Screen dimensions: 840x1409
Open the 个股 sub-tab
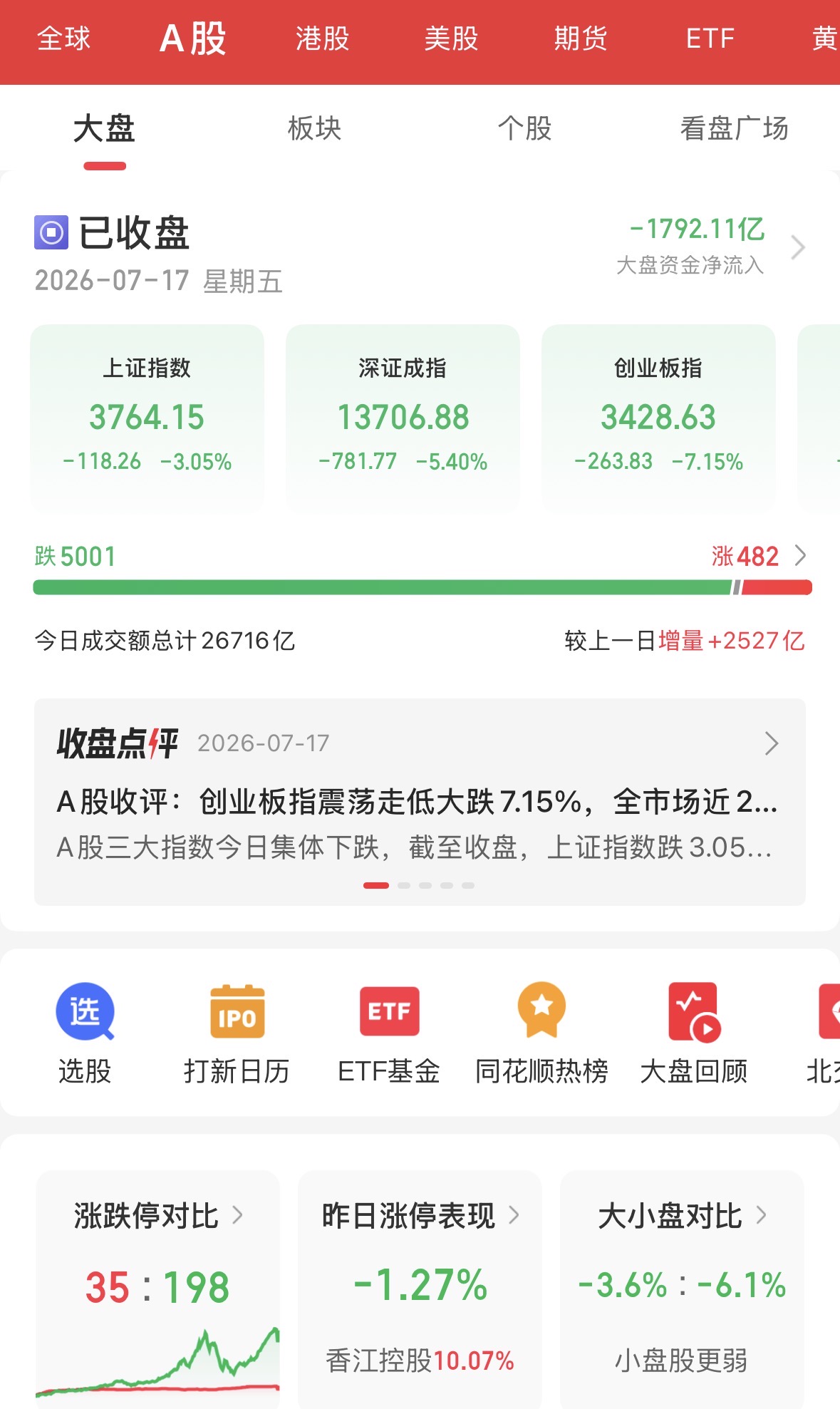click(525, 129)
